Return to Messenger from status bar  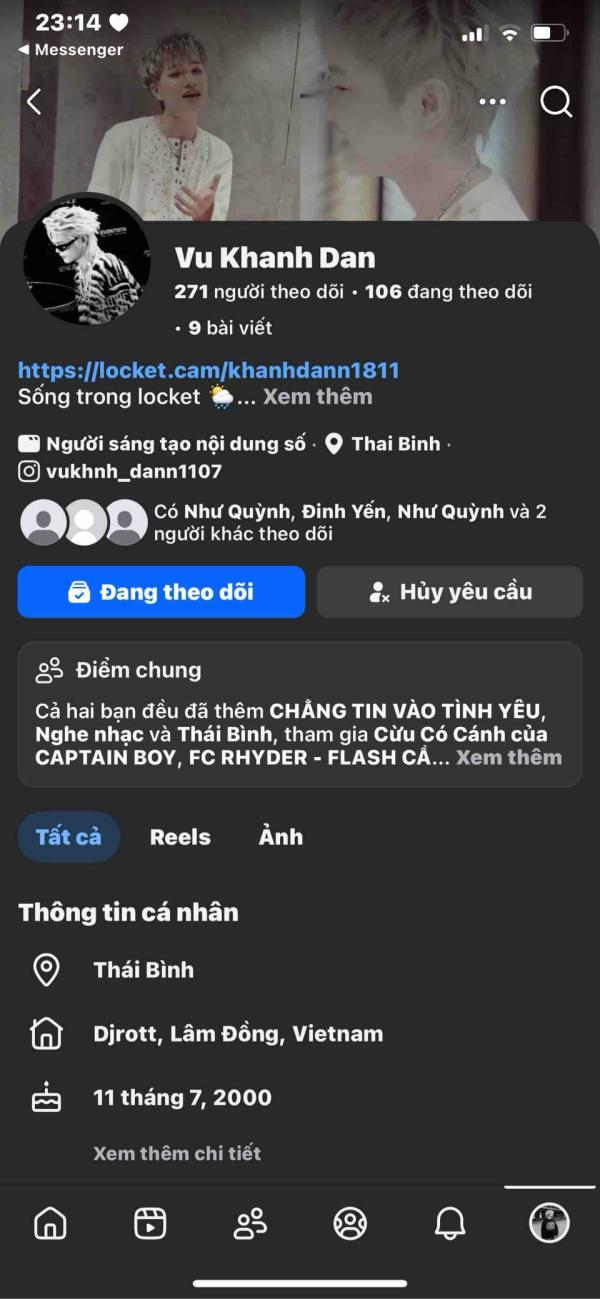71,50
